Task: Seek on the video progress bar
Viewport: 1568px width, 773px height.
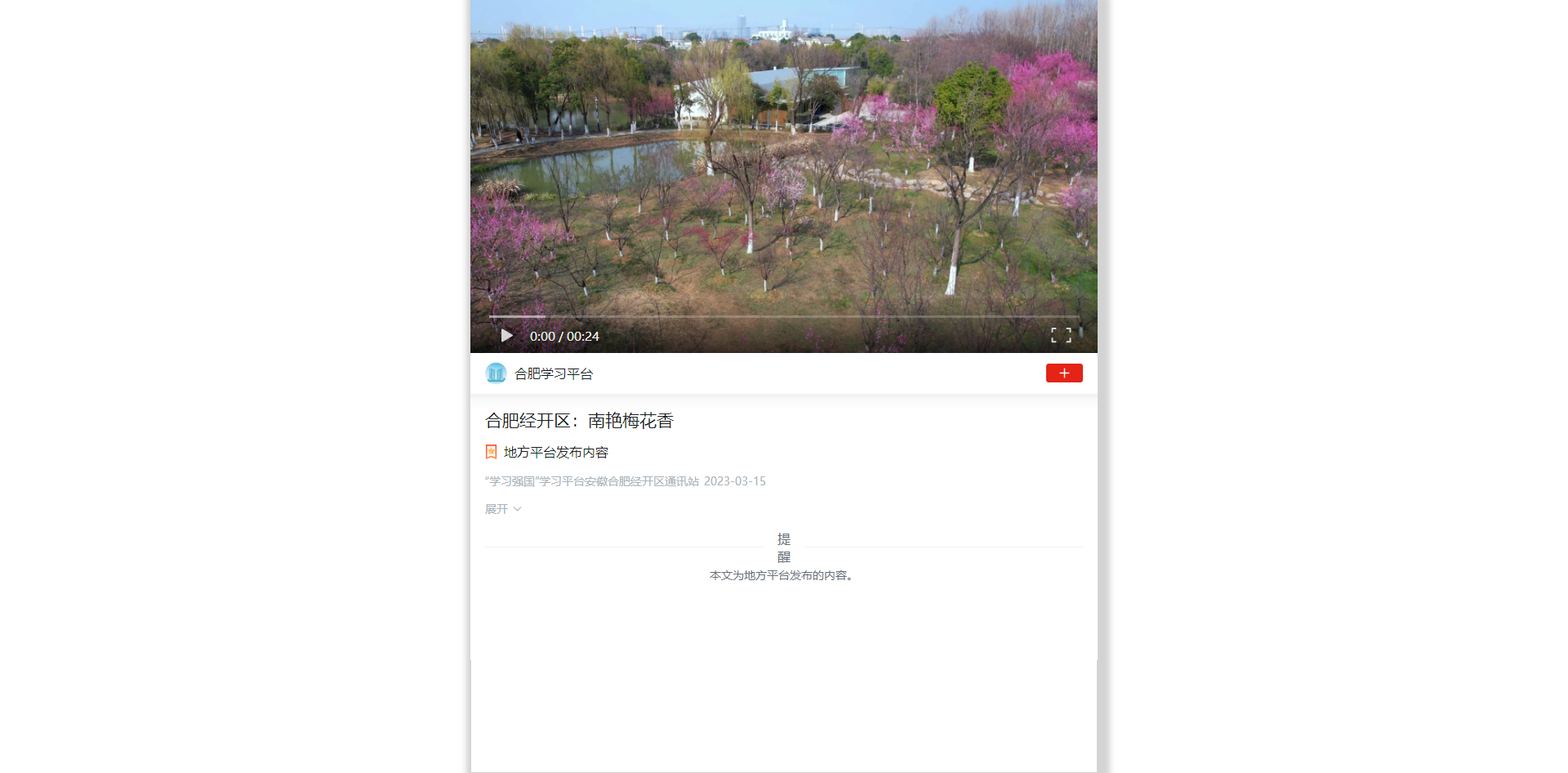Action: click(x=782, y=316)
